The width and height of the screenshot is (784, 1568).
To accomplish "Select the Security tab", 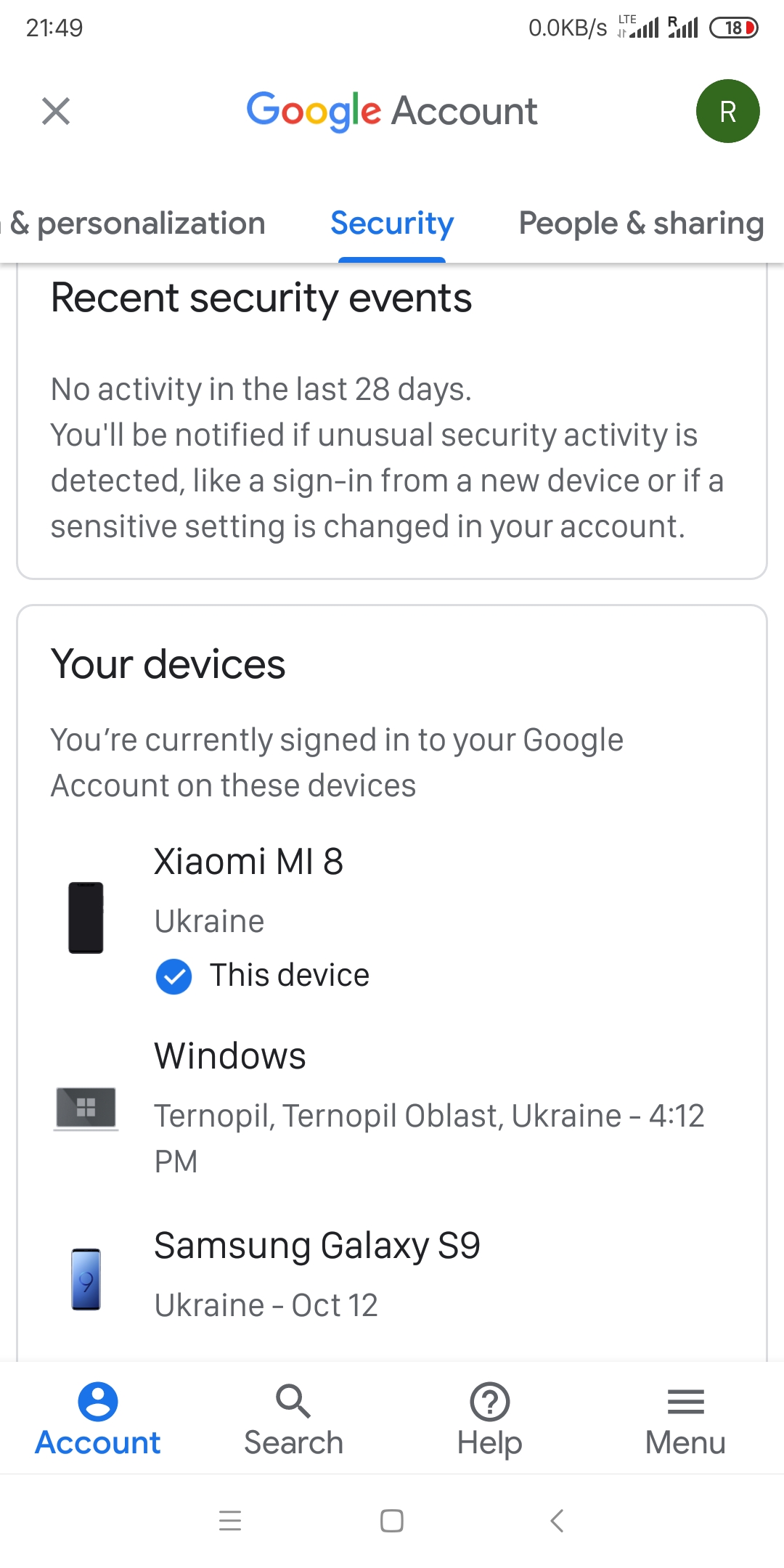I will pos(392,223).
